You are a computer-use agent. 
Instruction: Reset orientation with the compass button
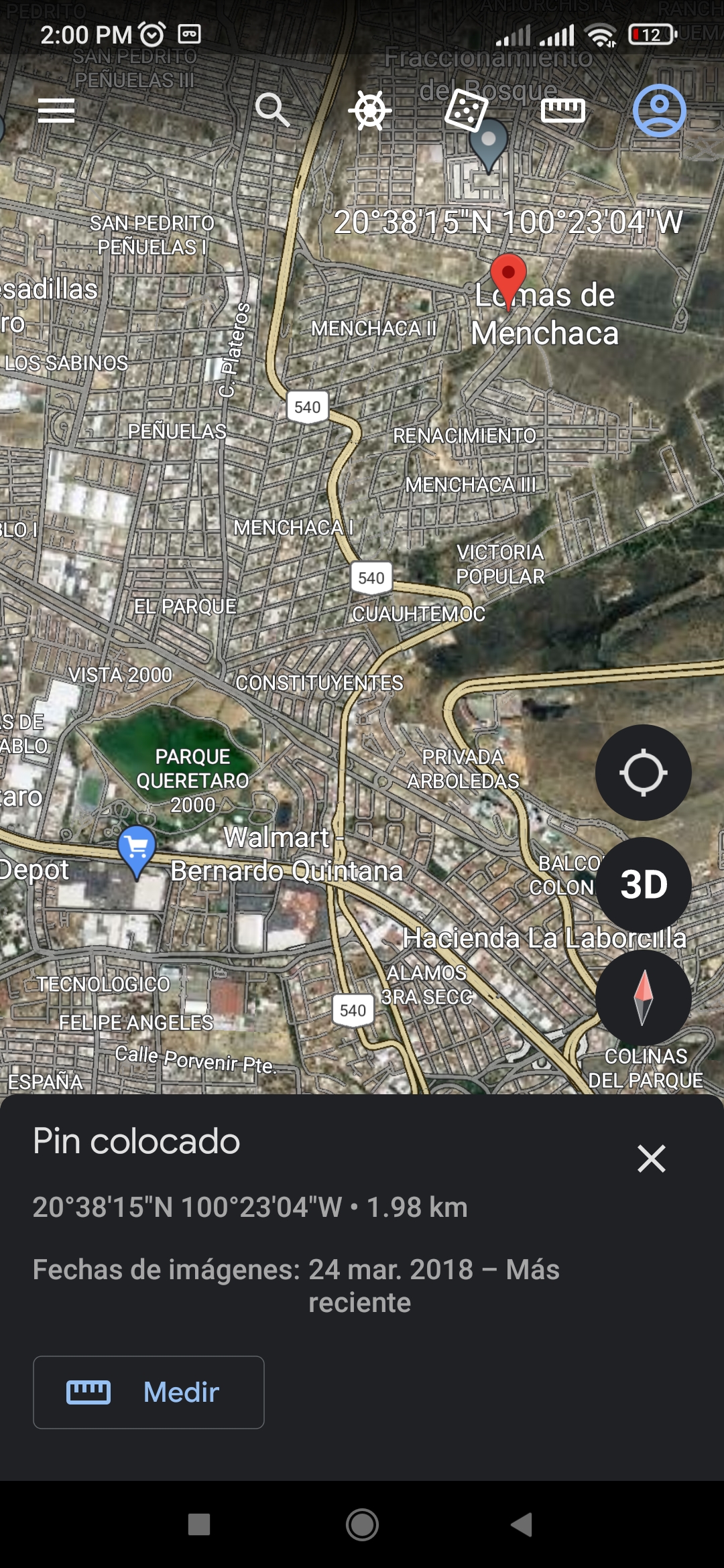pos(643,997)
